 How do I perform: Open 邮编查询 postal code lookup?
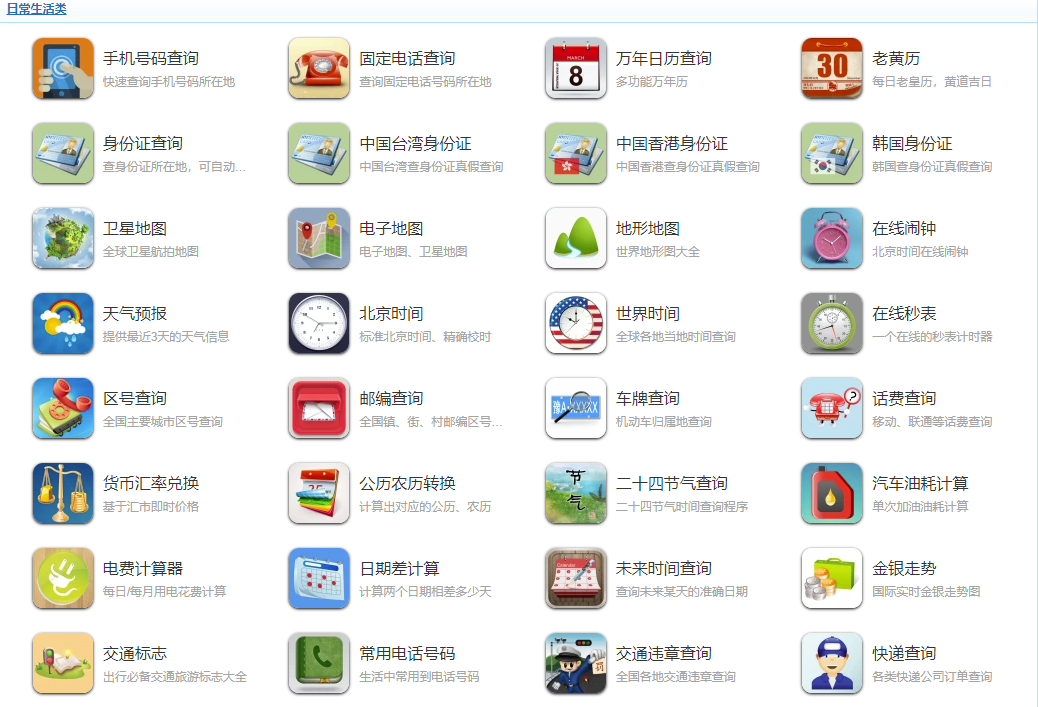point(391,399)
